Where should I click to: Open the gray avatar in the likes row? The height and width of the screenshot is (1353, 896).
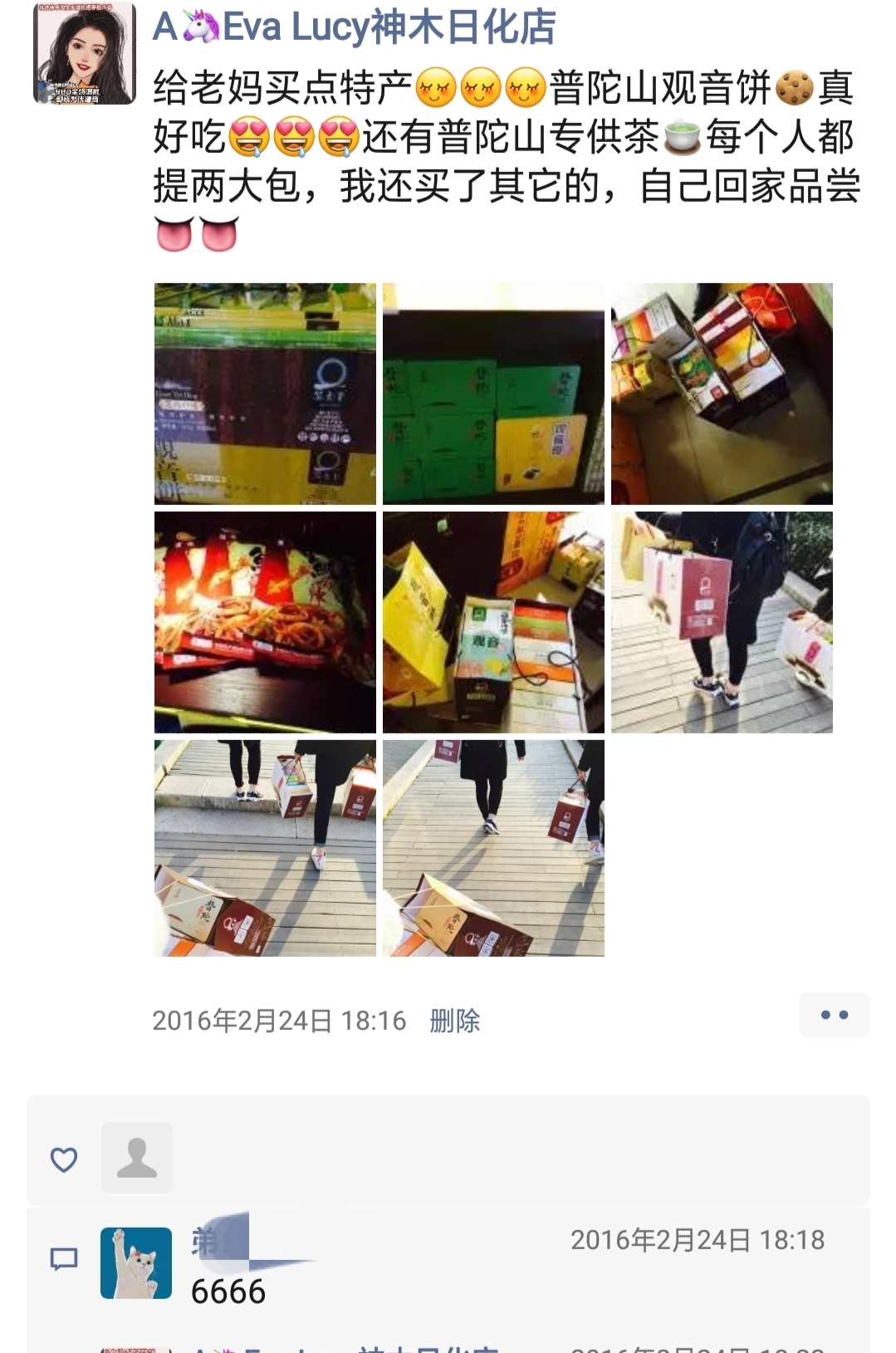coord(137,1158)
